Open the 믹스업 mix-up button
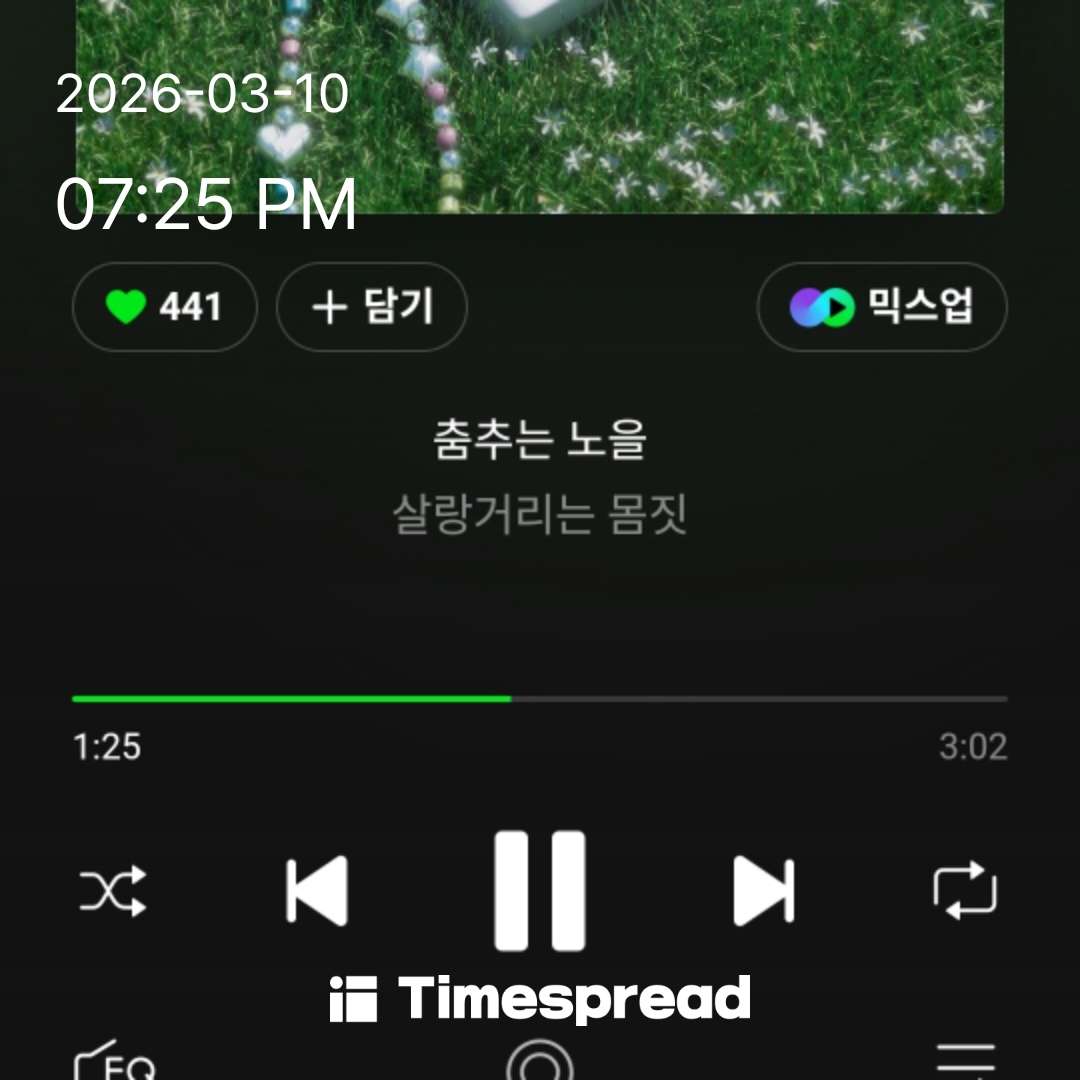Screen dimensions: 1080x1080 coord(881,307)
